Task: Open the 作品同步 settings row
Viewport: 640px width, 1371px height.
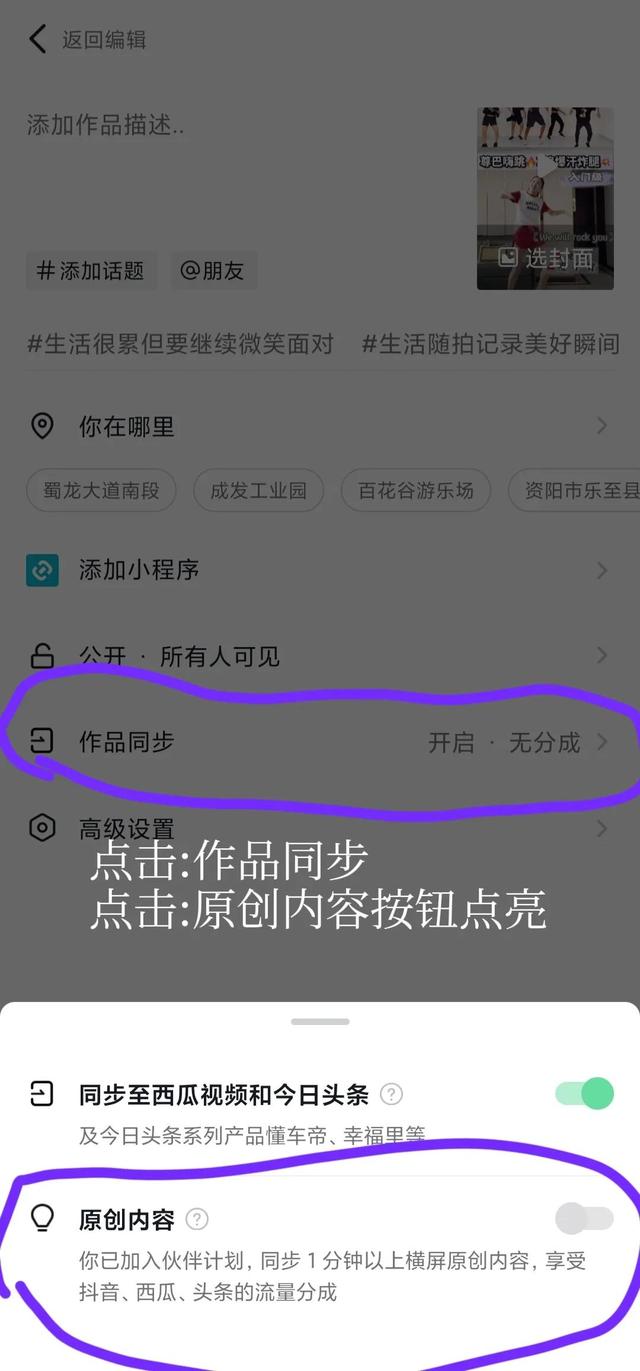Action: pyautogui.click(x=320, y=742)
